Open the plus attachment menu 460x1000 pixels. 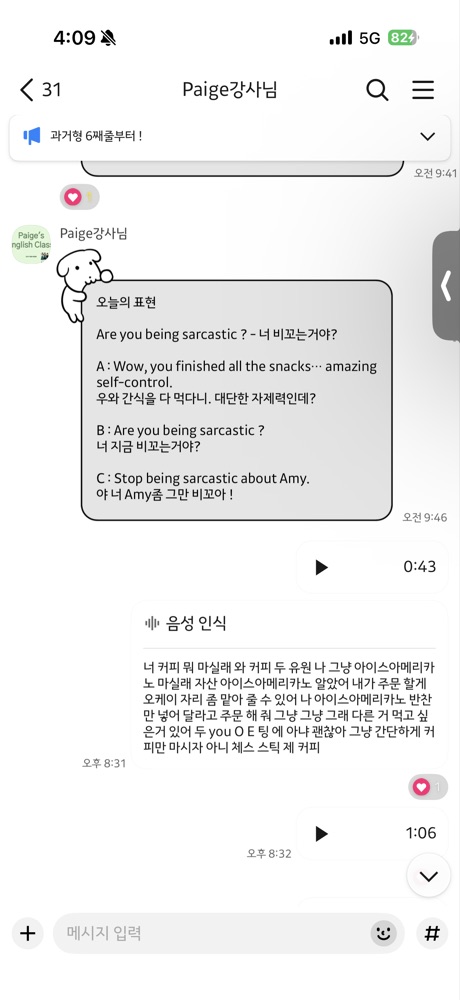(27, 934)
